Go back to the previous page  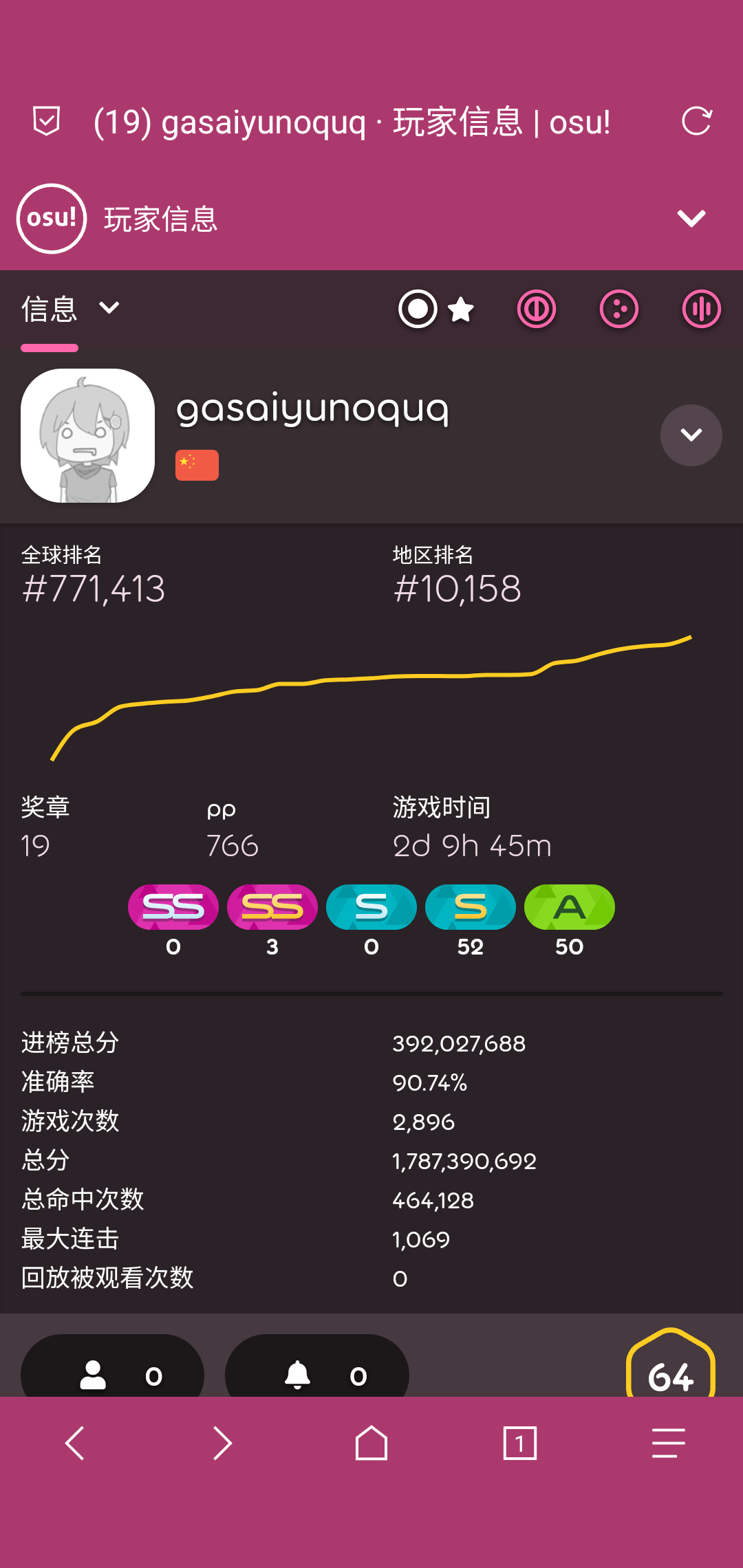pyautogui.click(x=74, y=1443)
